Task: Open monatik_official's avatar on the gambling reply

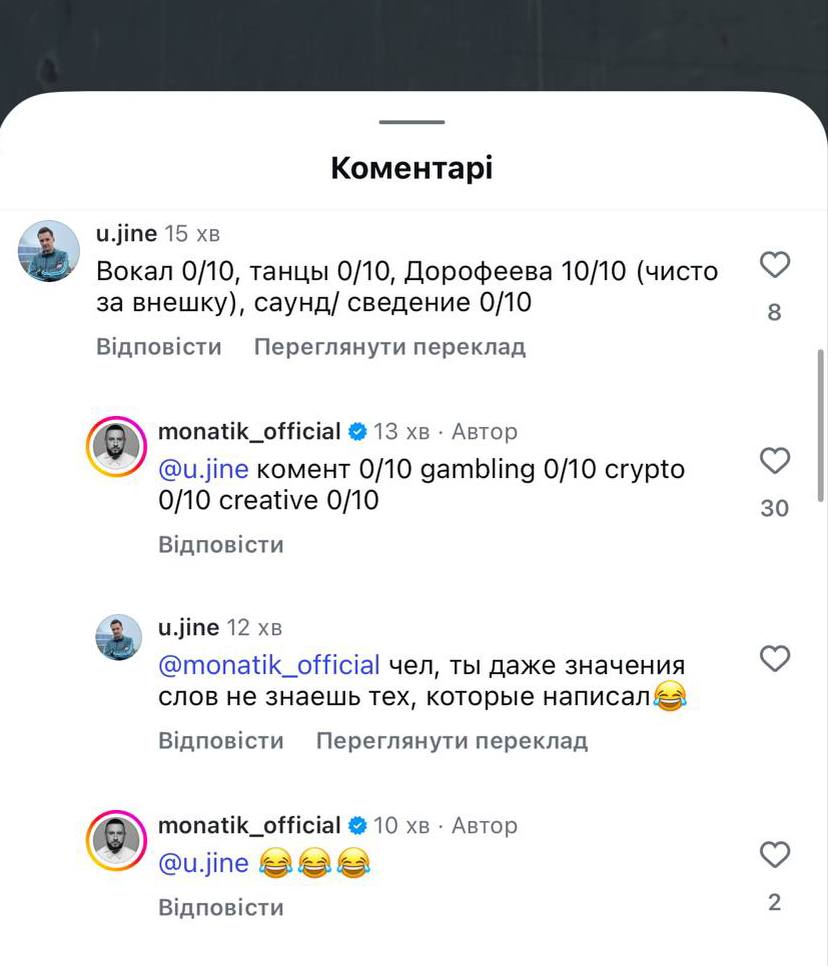Action: [116, 447]
